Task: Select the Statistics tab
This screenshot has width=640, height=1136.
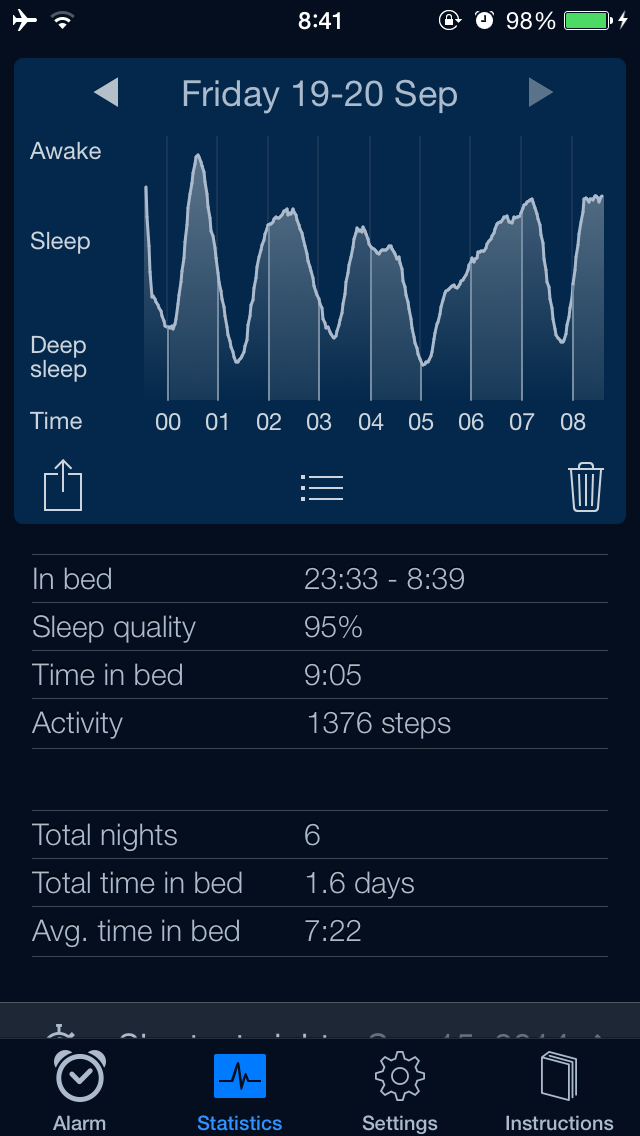Action: pyautogui.click(x=240, y=1090)
